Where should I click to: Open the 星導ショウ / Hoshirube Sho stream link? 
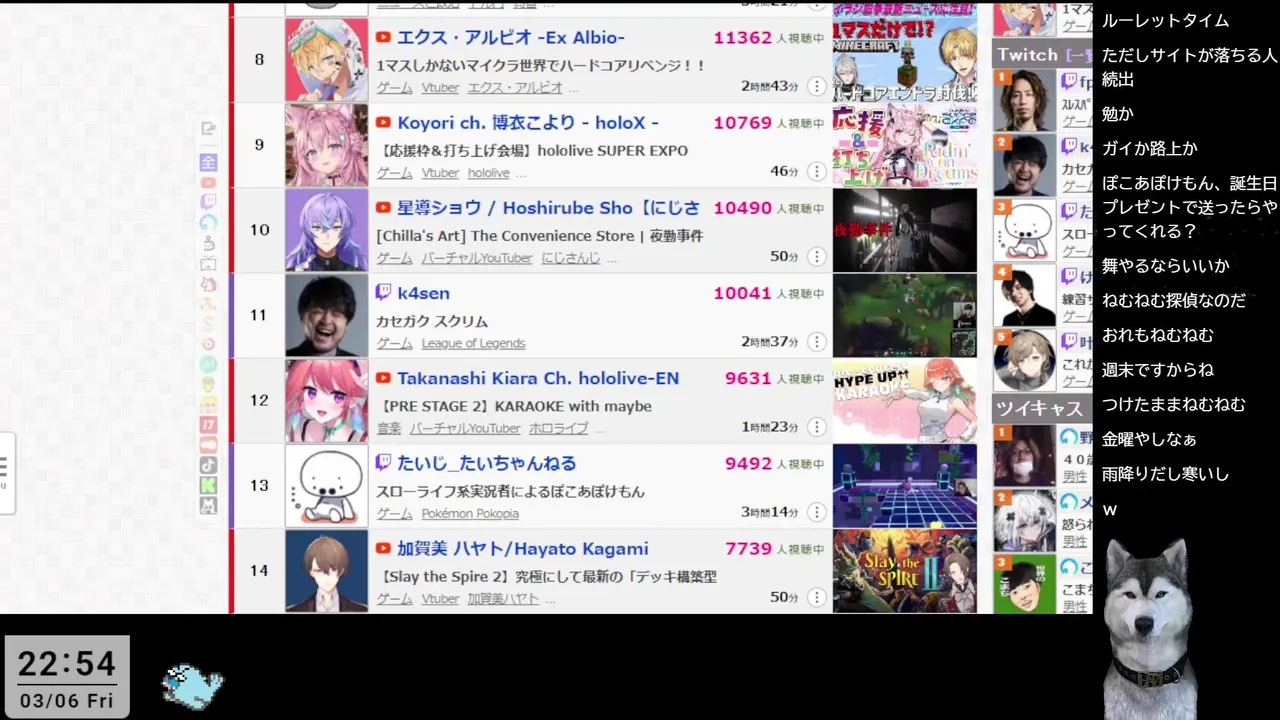[548, 208]
